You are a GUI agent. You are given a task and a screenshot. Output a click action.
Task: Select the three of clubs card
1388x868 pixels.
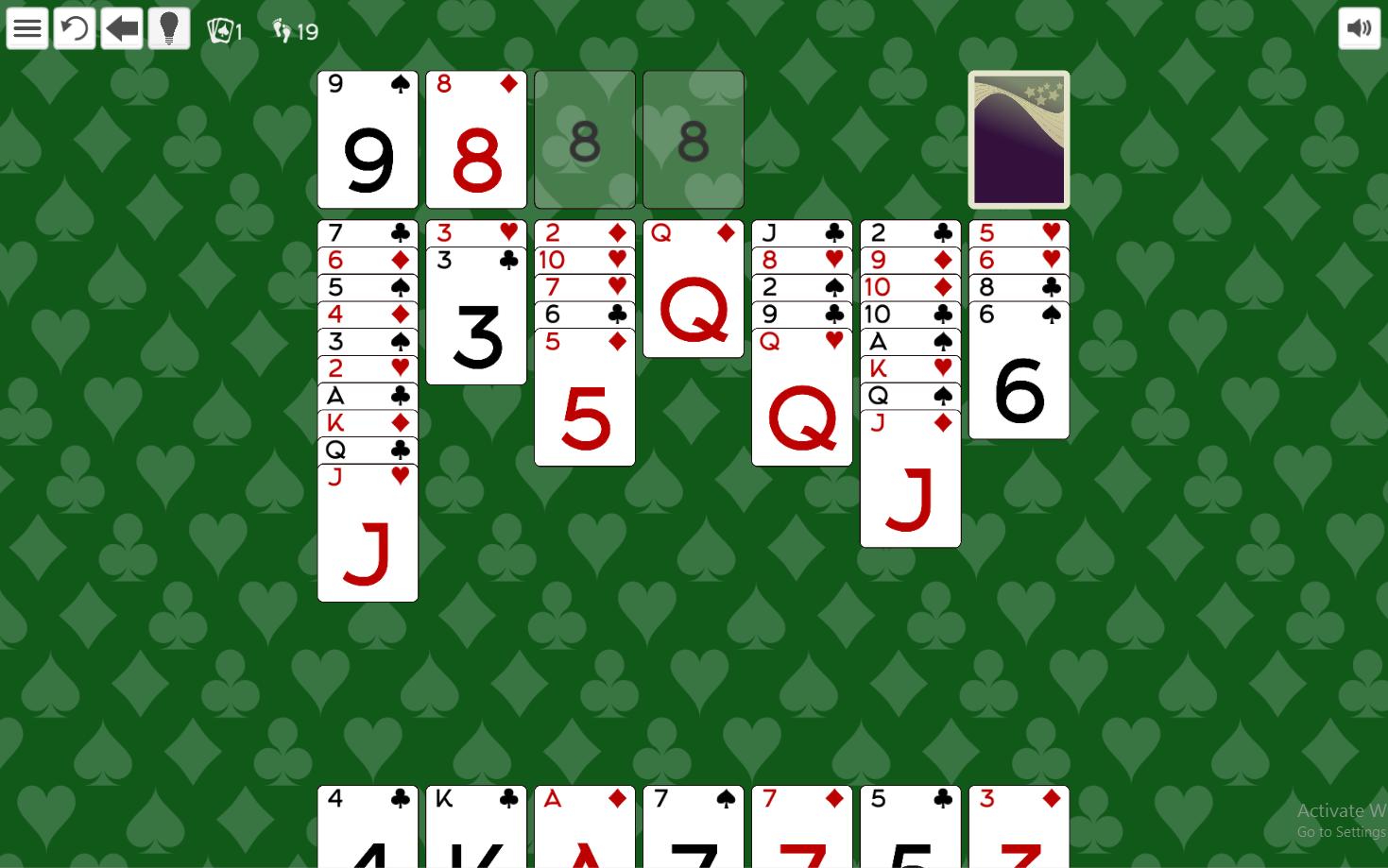pyautogui.click(x=476, y=316)
